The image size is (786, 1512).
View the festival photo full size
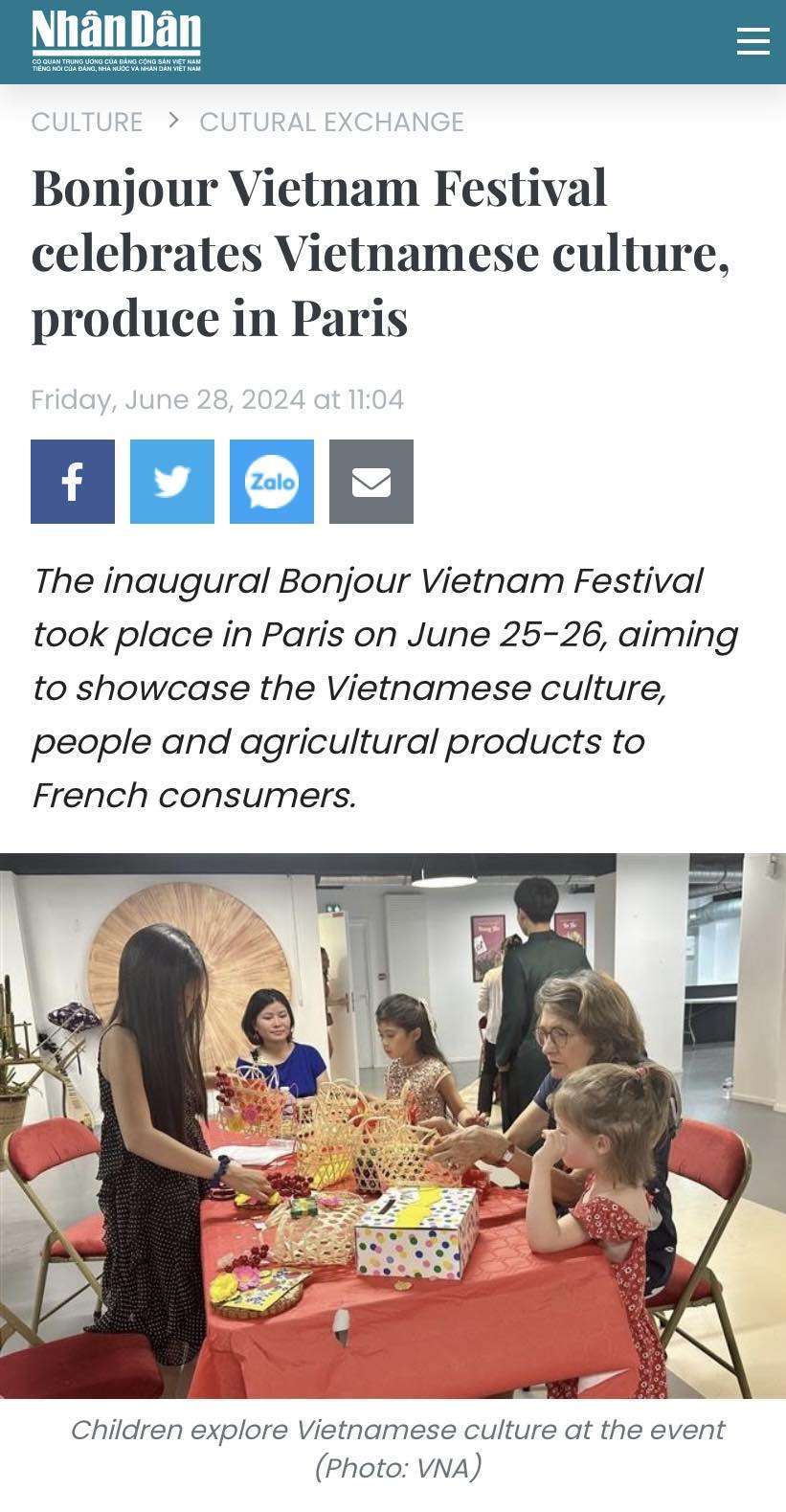pyautogui.click(x=393, y=1125)
